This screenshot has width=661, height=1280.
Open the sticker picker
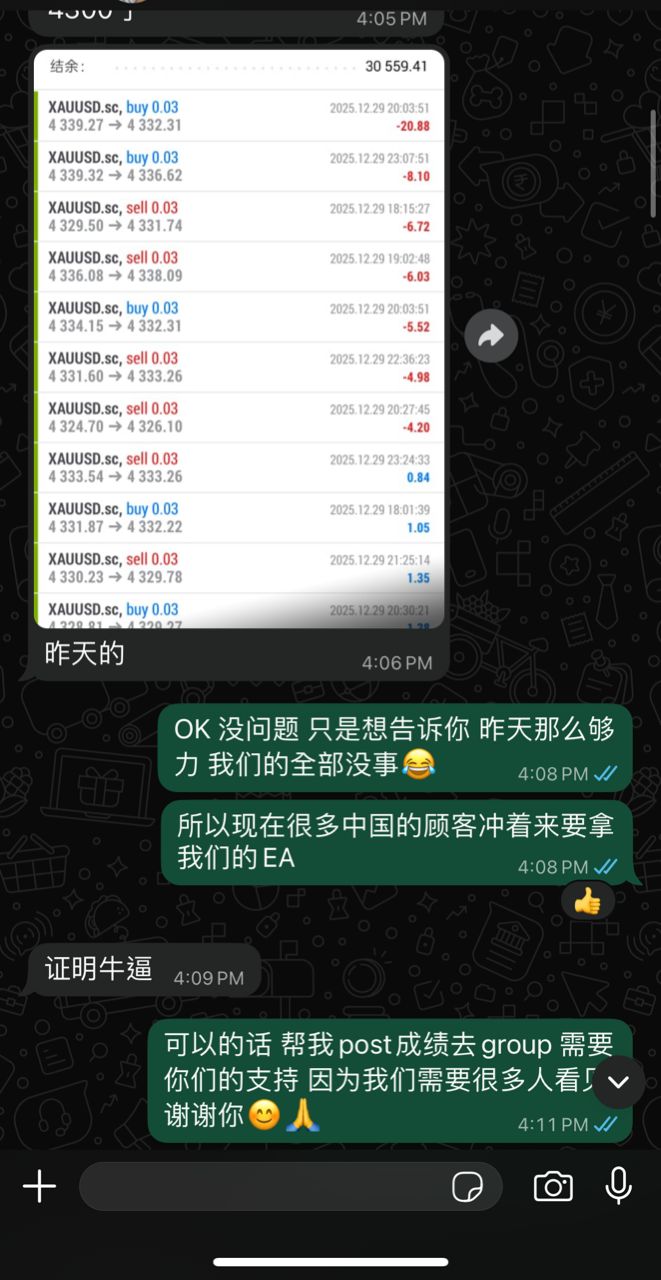(467, 1187)
